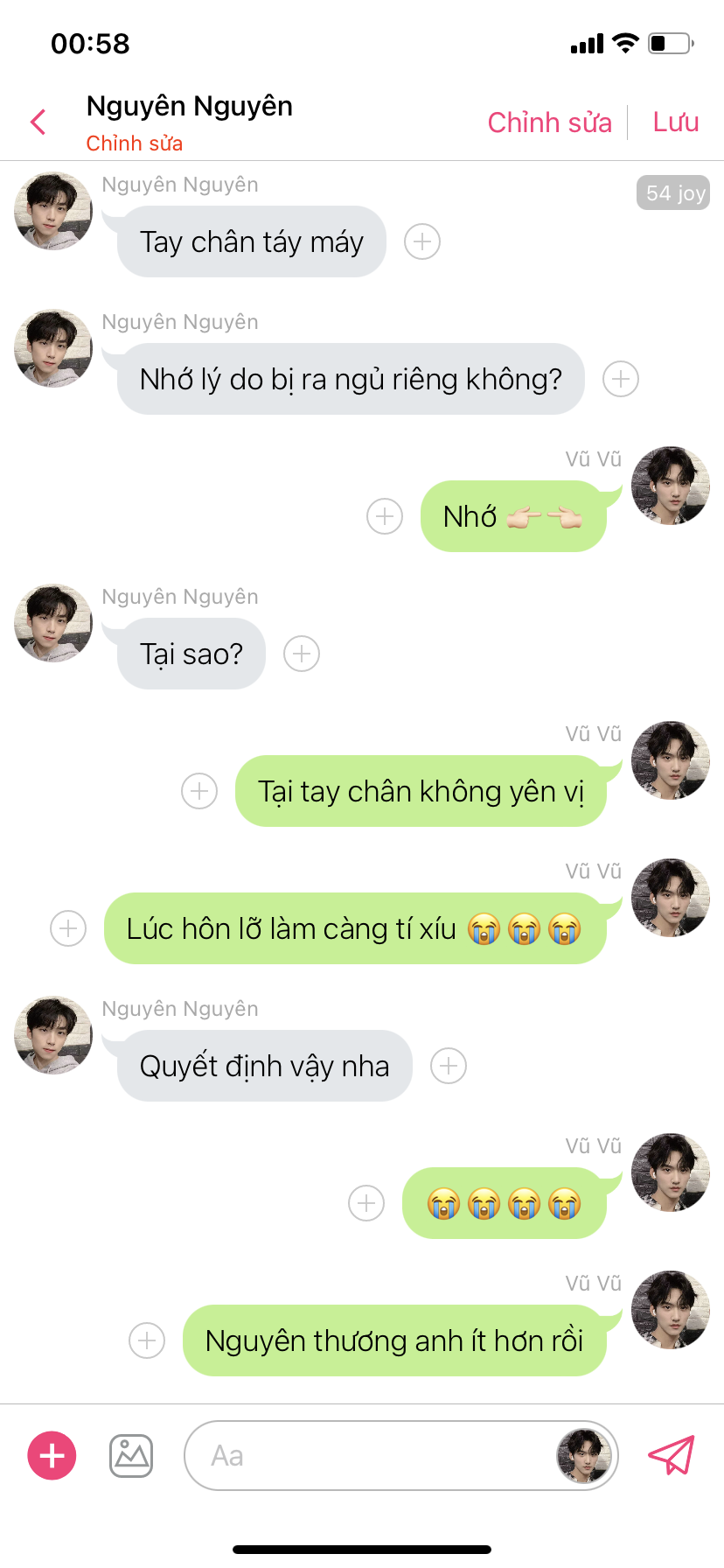
Task: Tap plus next to "Tại sao?"
Action: pyautogui.click(x=302, y=654)
